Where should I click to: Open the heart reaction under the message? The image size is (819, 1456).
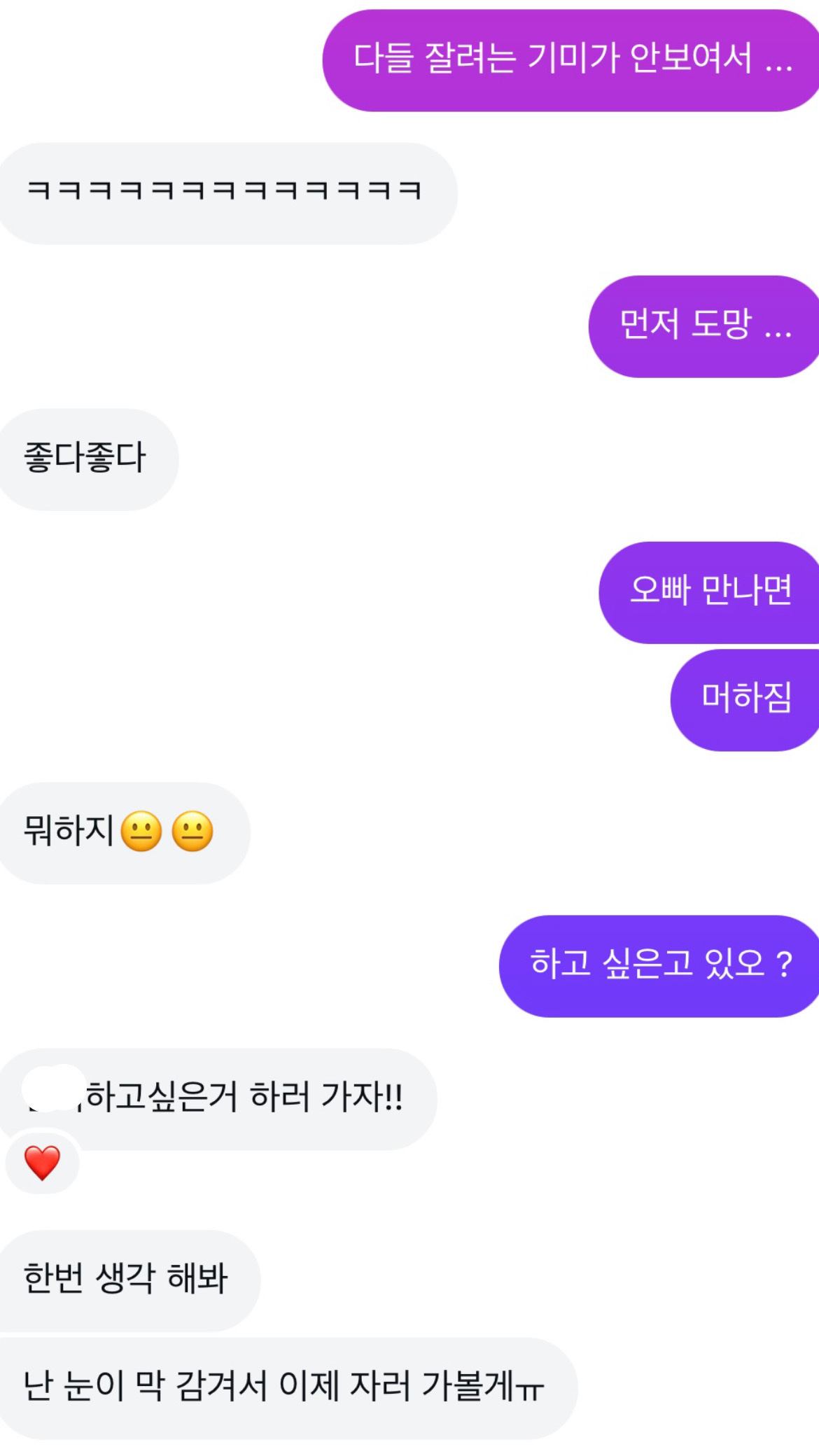coord(42,1163)
